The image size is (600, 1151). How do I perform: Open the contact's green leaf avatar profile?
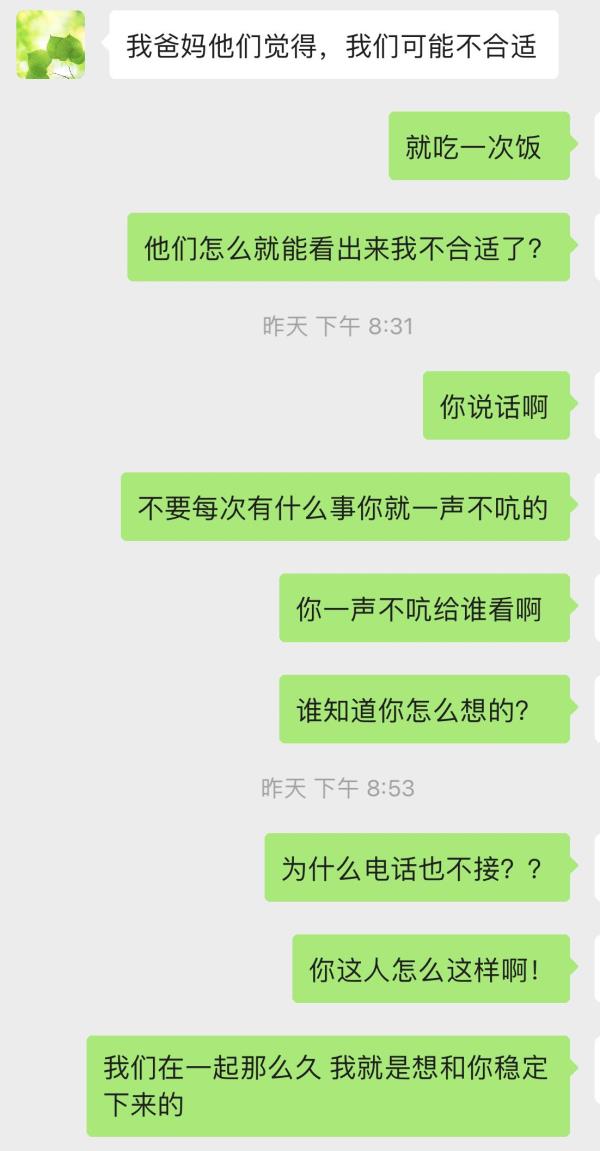[x=51, y=46]
